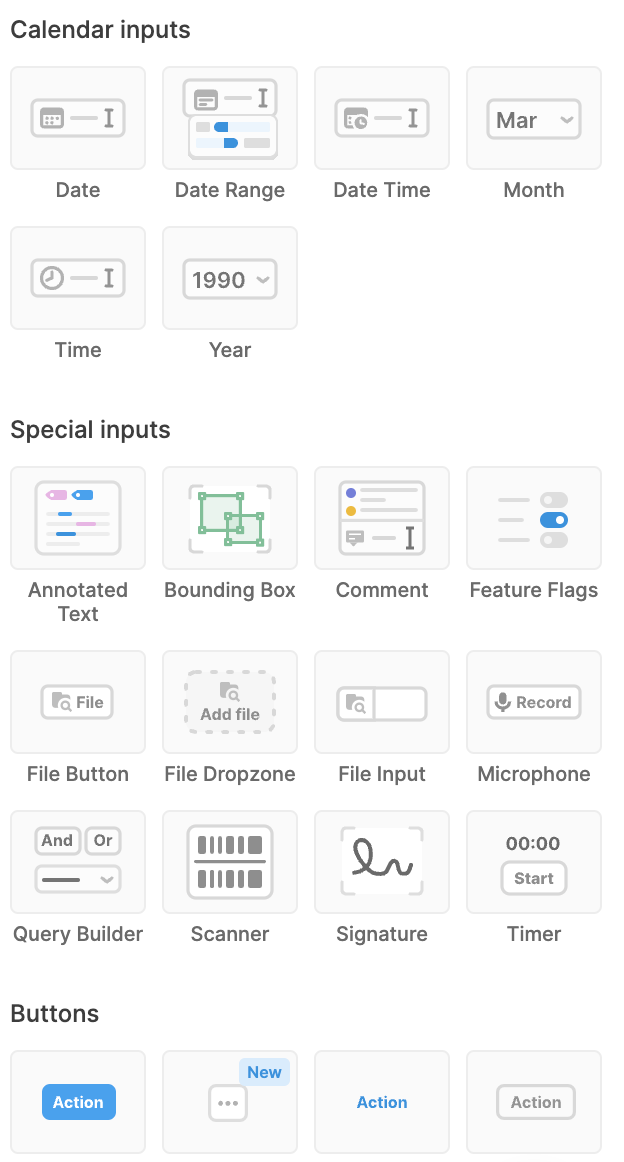624x1162 pixels.
Task: Pick the File Input tile
Action: [x=382, y=702]
